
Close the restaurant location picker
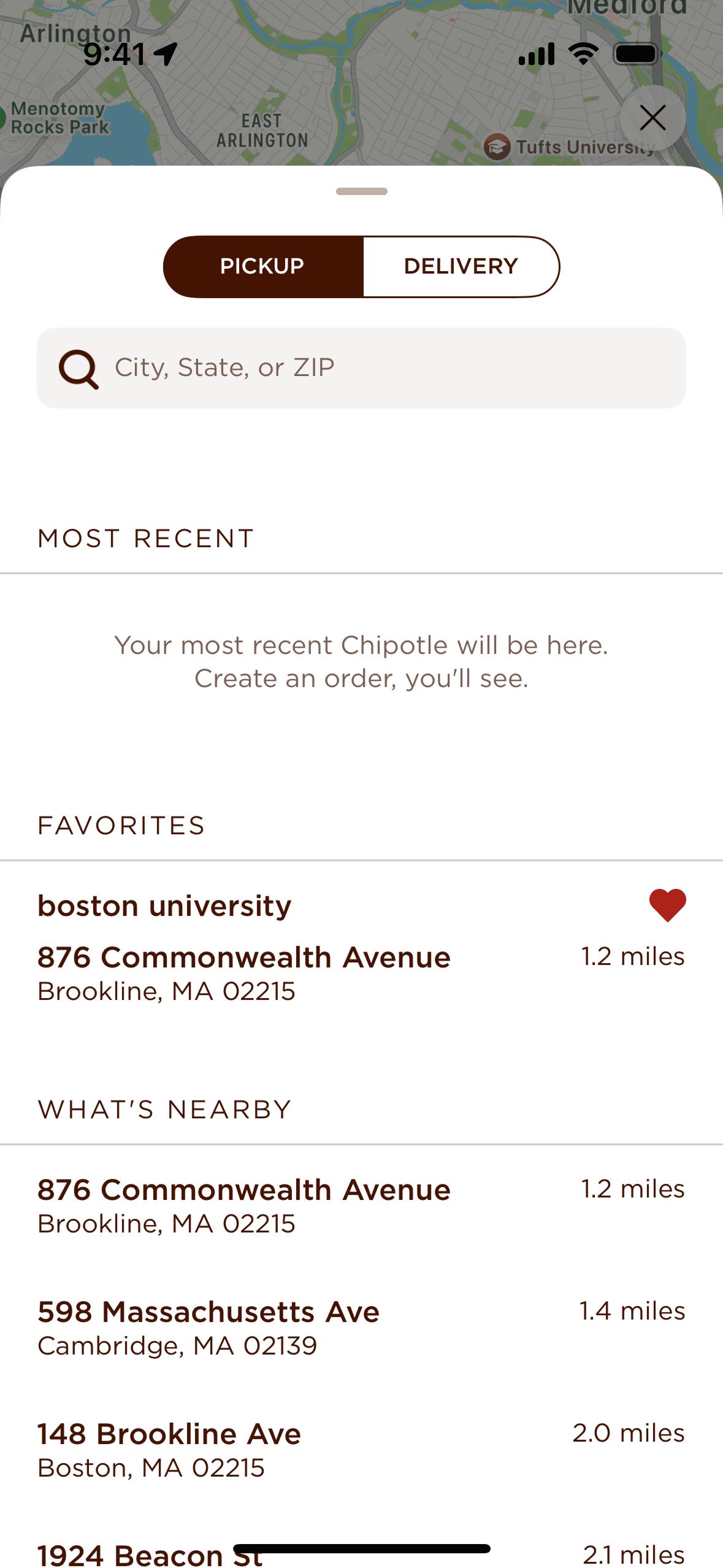pos(652,118)
